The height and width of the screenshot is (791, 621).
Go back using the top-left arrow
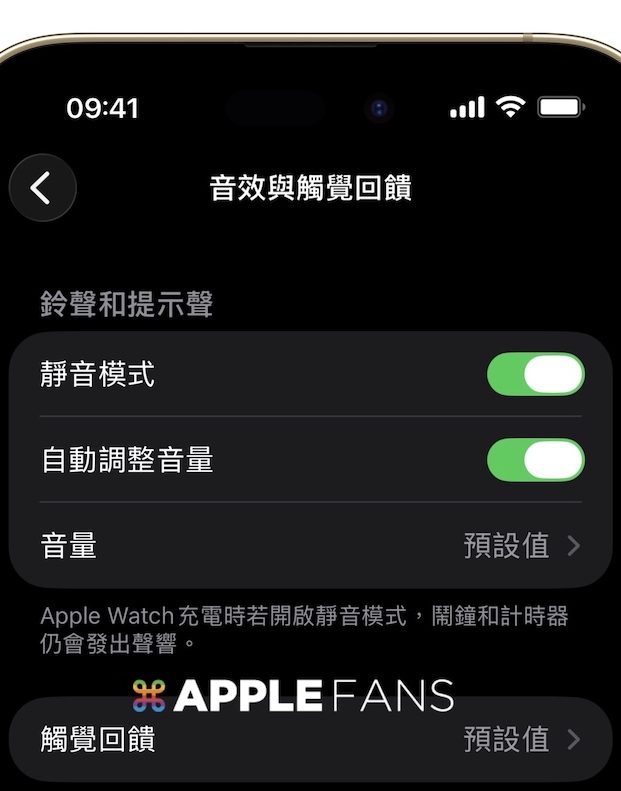tap(42, 188)
